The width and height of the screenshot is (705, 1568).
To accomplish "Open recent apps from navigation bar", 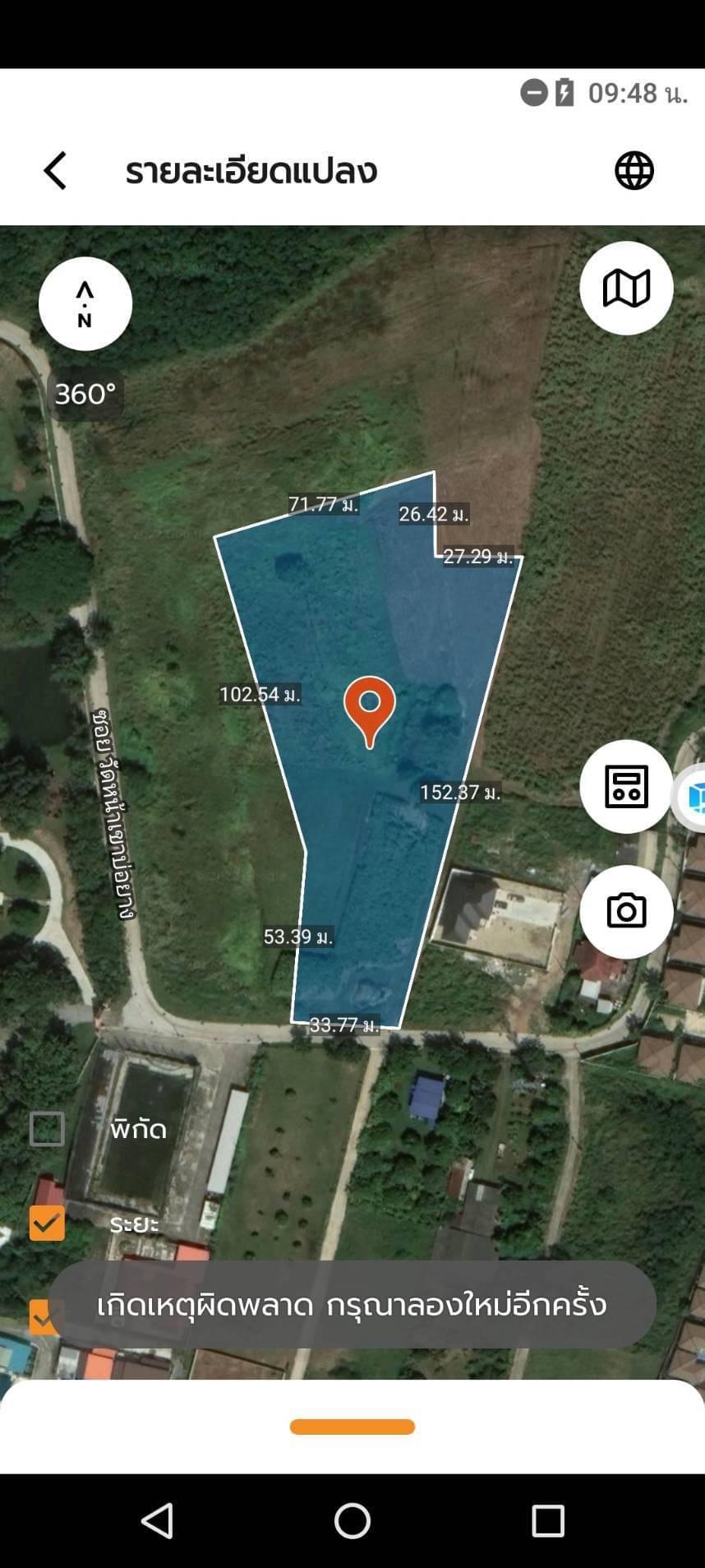I will pyautogui.click(x=548, y=1521).
